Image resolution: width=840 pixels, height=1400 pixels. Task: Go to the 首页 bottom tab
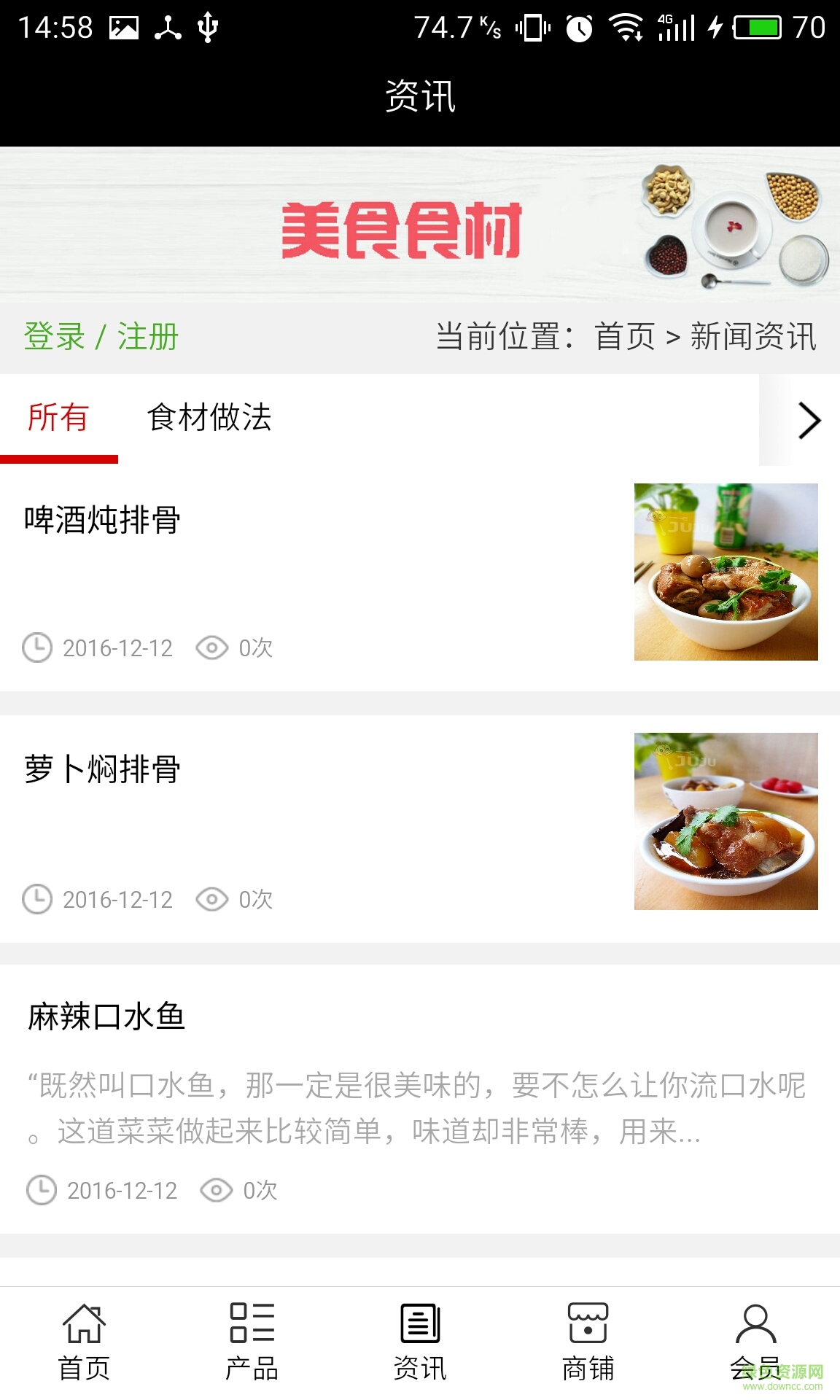click(84, 1342)
